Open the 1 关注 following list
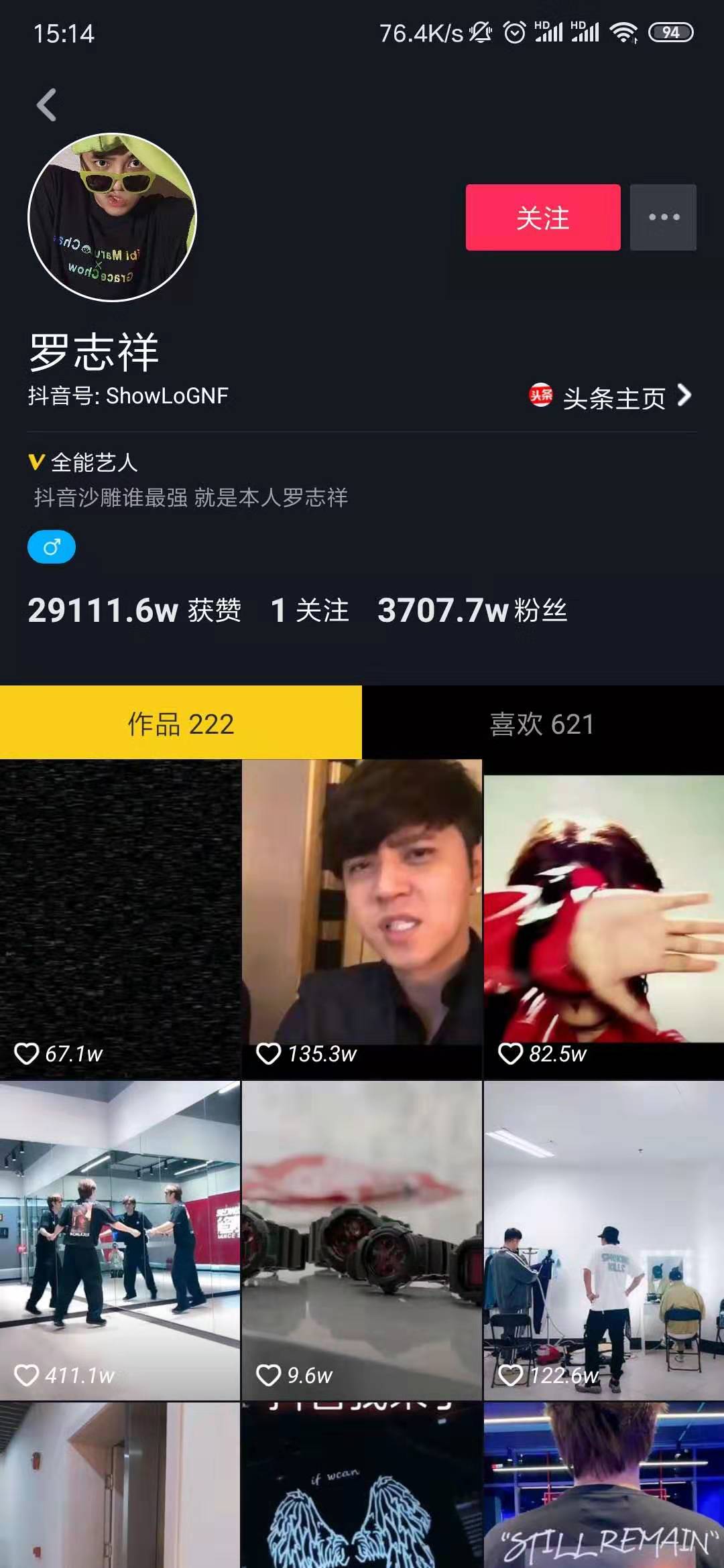 (309, 610)
